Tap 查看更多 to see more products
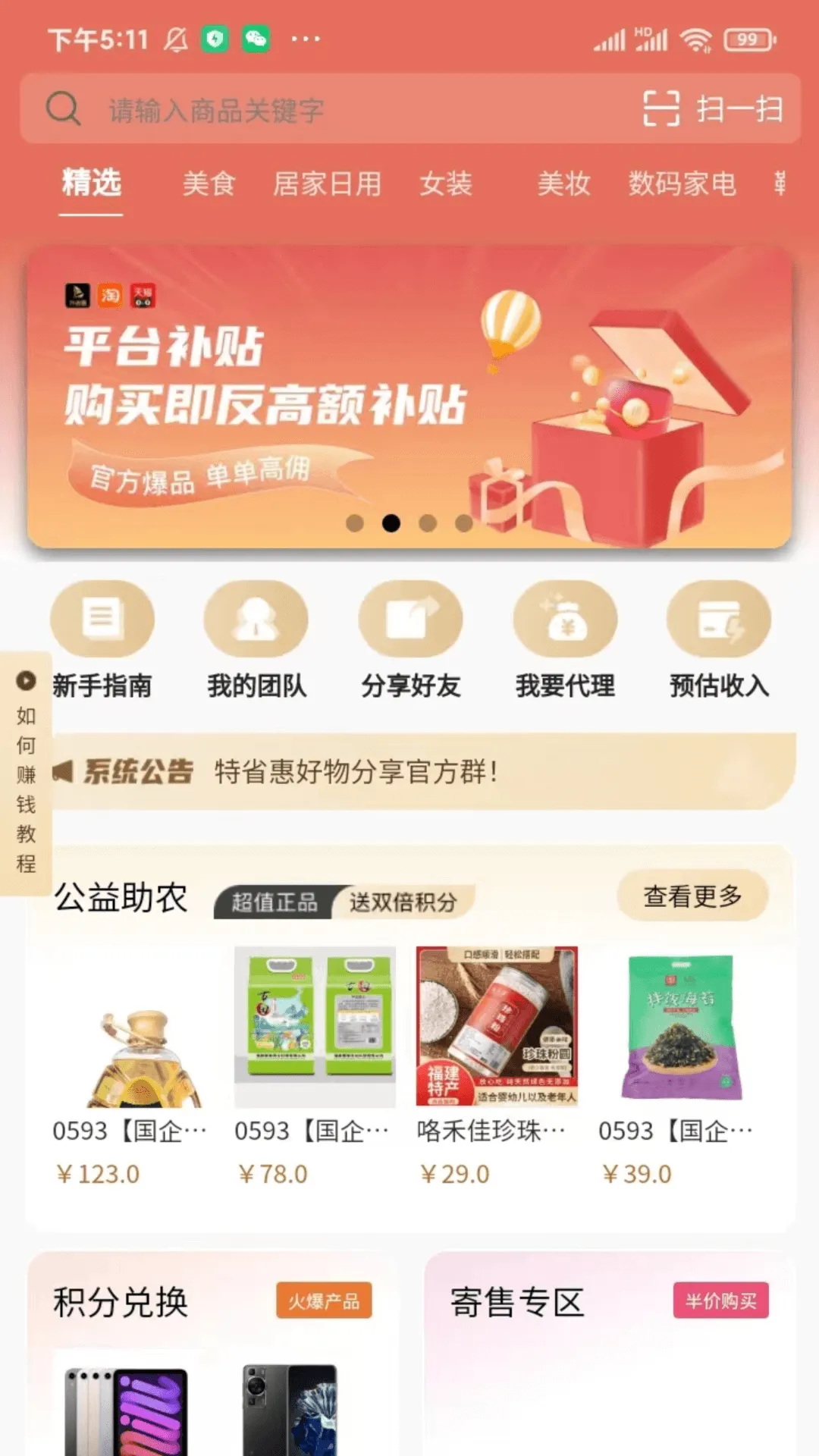The width and height of the screenshot is (819, 1456). point(692,896)
